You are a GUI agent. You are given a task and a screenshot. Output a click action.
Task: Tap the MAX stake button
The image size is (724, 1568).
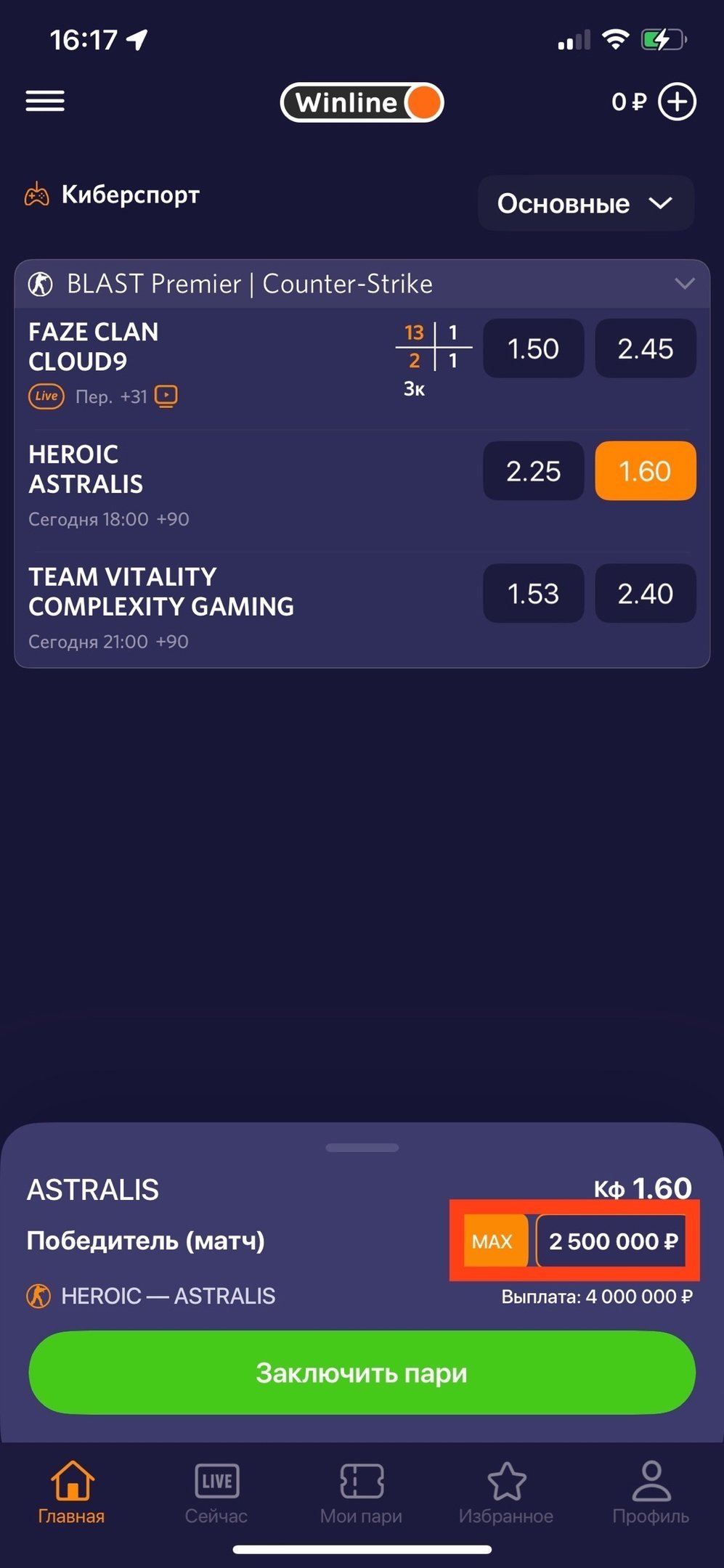tap(493, 1241)
